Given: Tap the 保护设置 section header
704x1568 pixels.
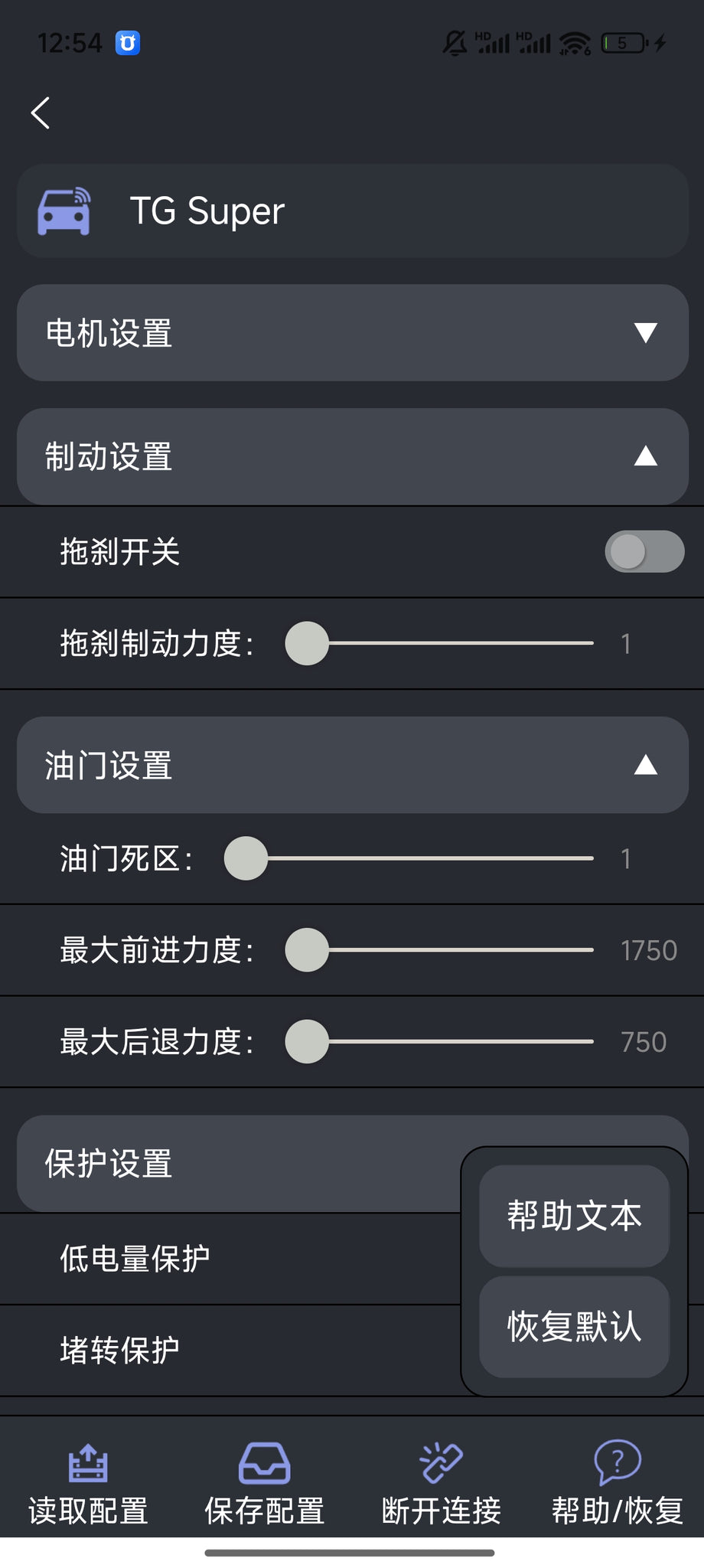Looking at the screenshot, I should (x=230, y=1164).
